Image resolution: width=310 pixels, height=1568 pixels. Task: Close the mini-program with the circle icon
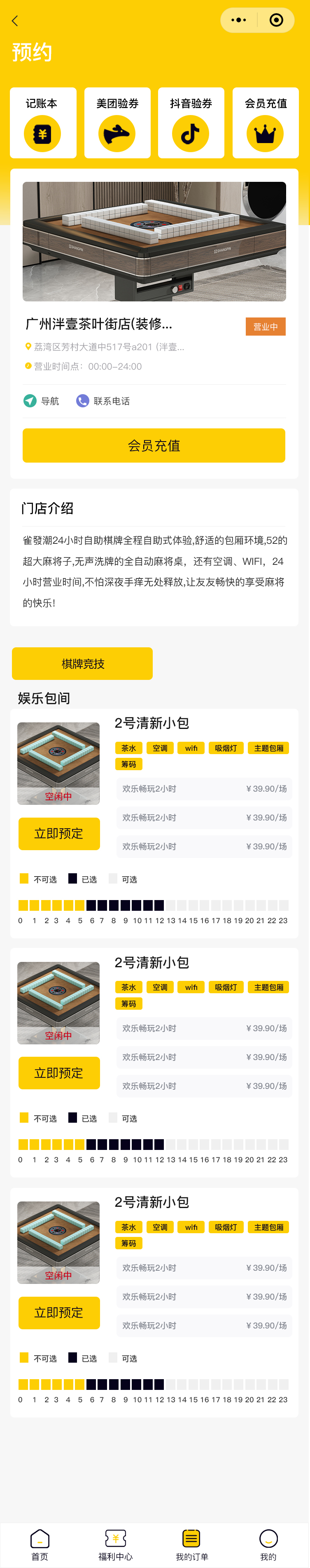click(276, 20)
